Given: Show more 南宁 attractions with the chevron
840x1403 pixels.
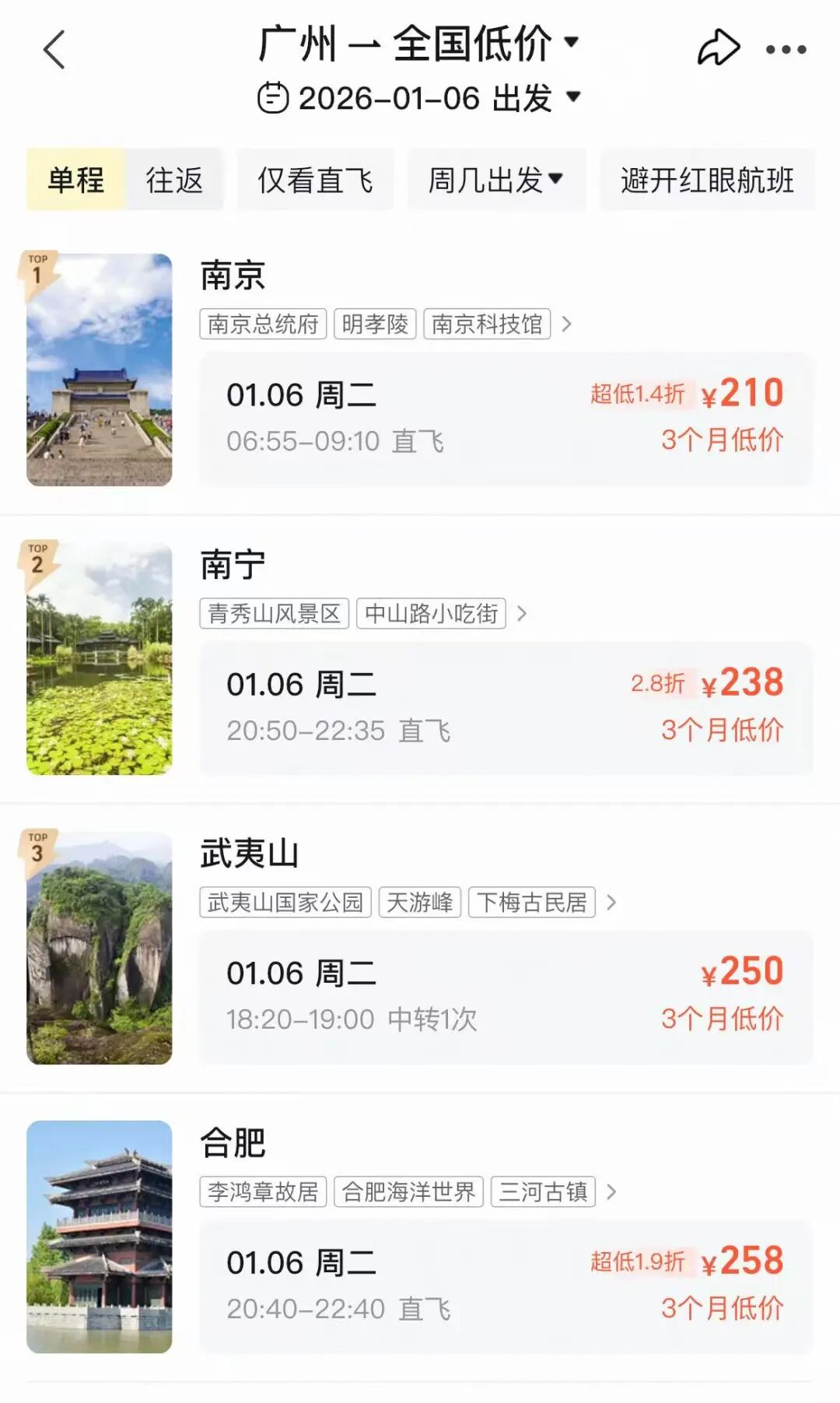Looking at the screenshot, I should (522, 613).
